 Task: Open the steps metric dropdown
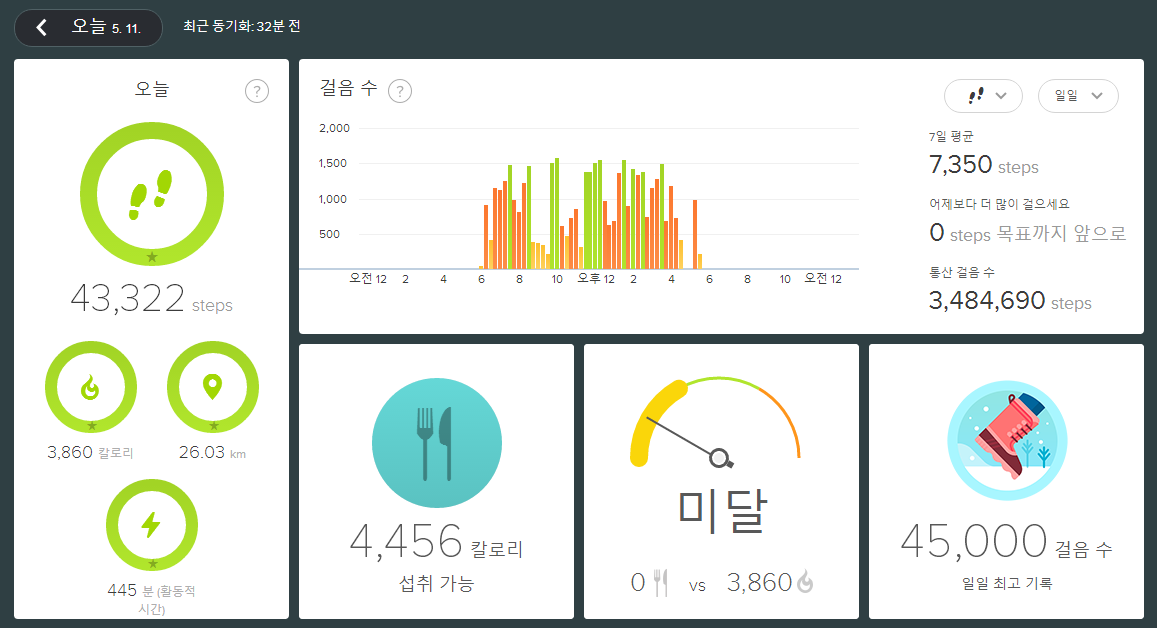tap(983, 96)
